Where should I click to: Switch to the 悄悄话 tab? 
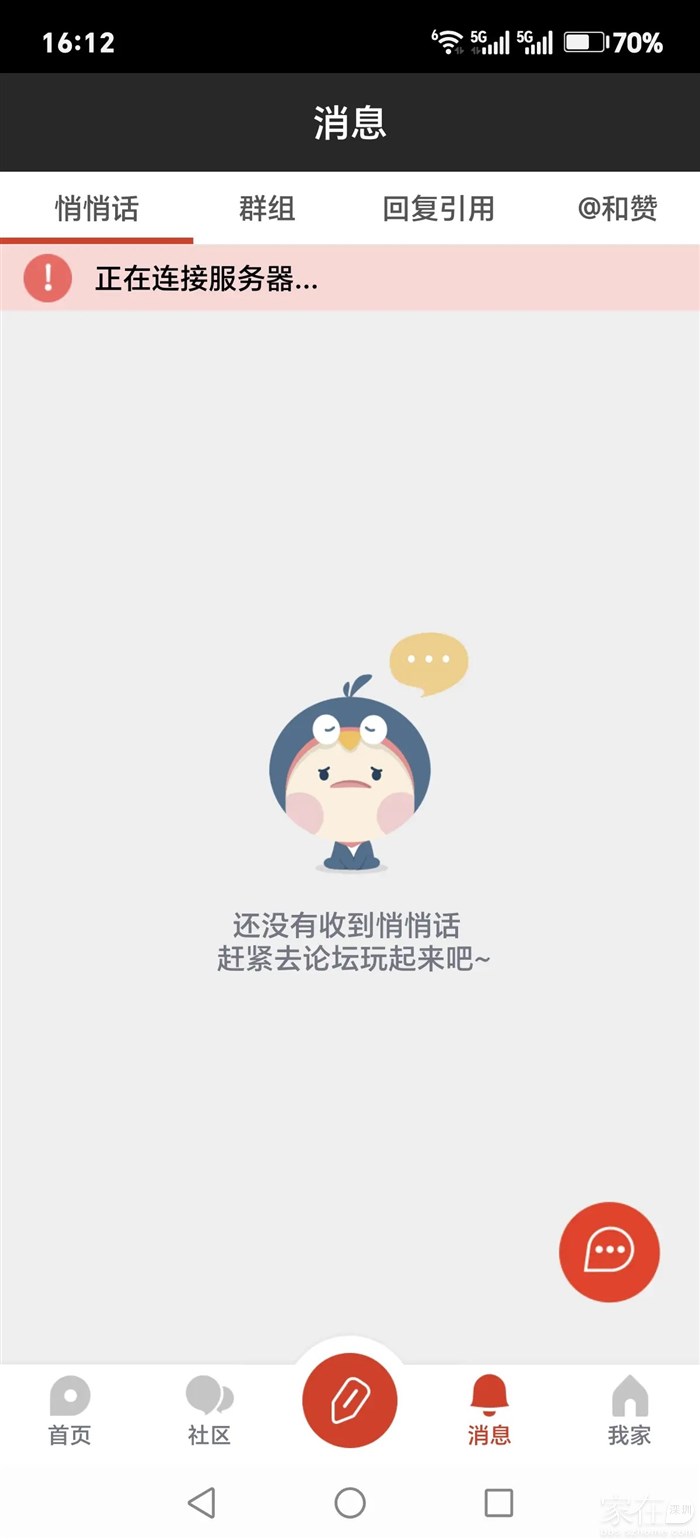97,209
